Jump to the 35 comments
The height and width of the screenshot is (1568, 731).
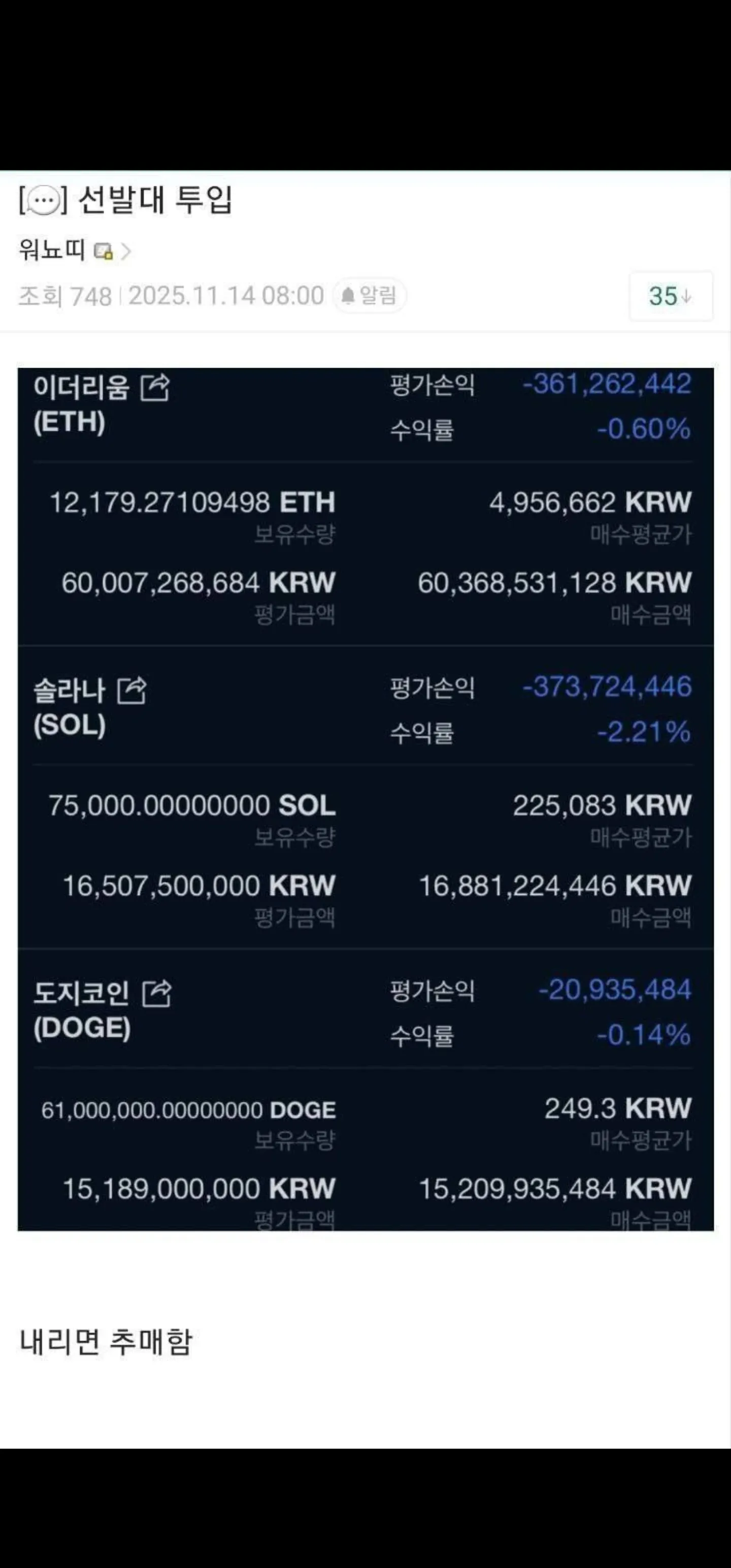670,297
